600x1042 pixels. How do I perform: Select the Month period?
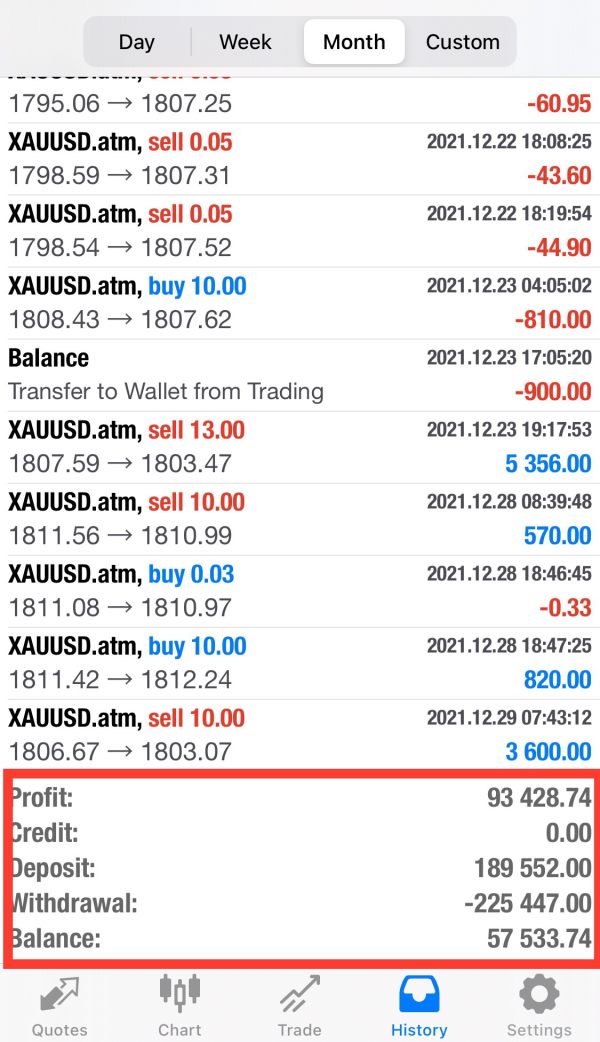coord(354,42)
